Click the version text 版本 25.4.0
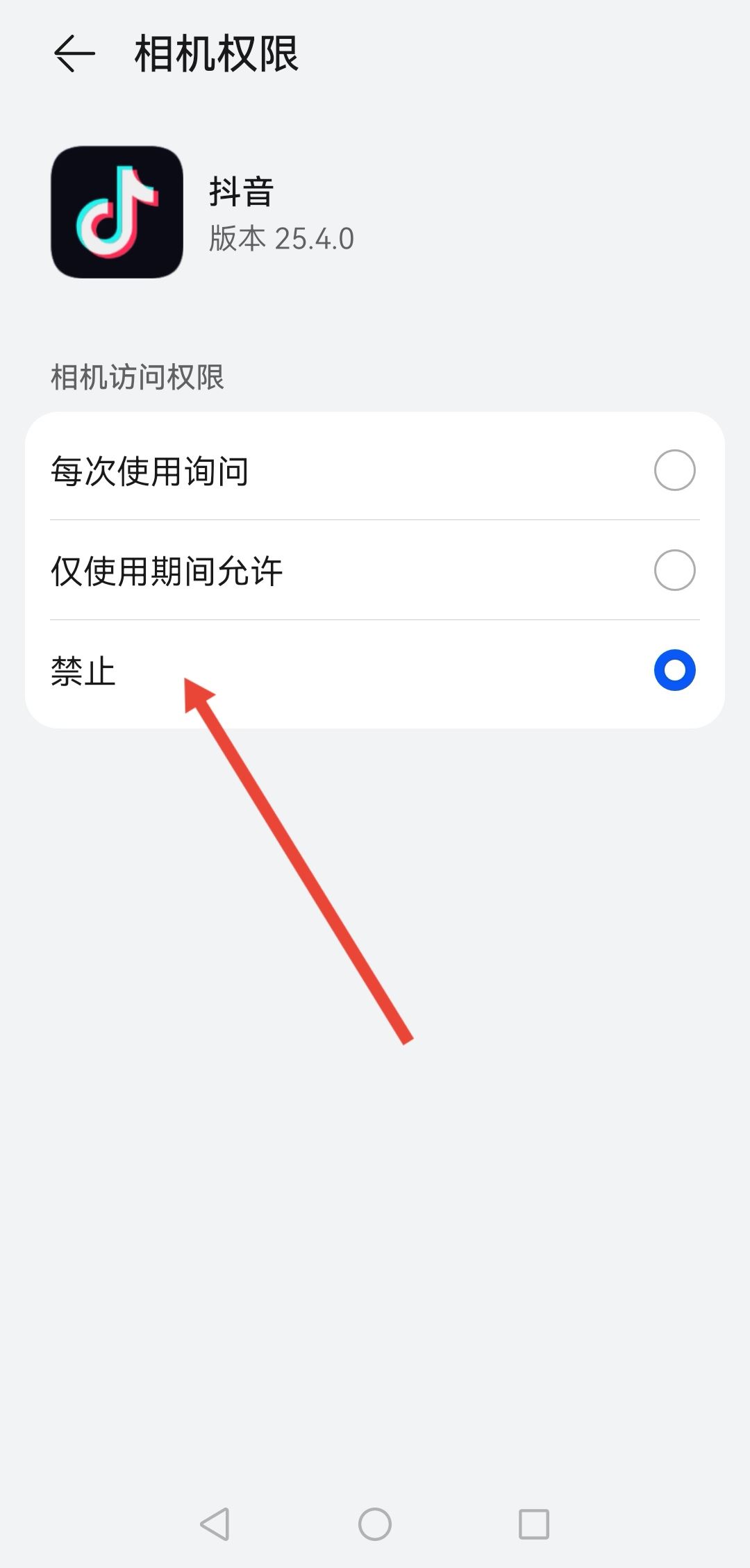The width and height of the screenshot is (750, 1568). (281, 239)
